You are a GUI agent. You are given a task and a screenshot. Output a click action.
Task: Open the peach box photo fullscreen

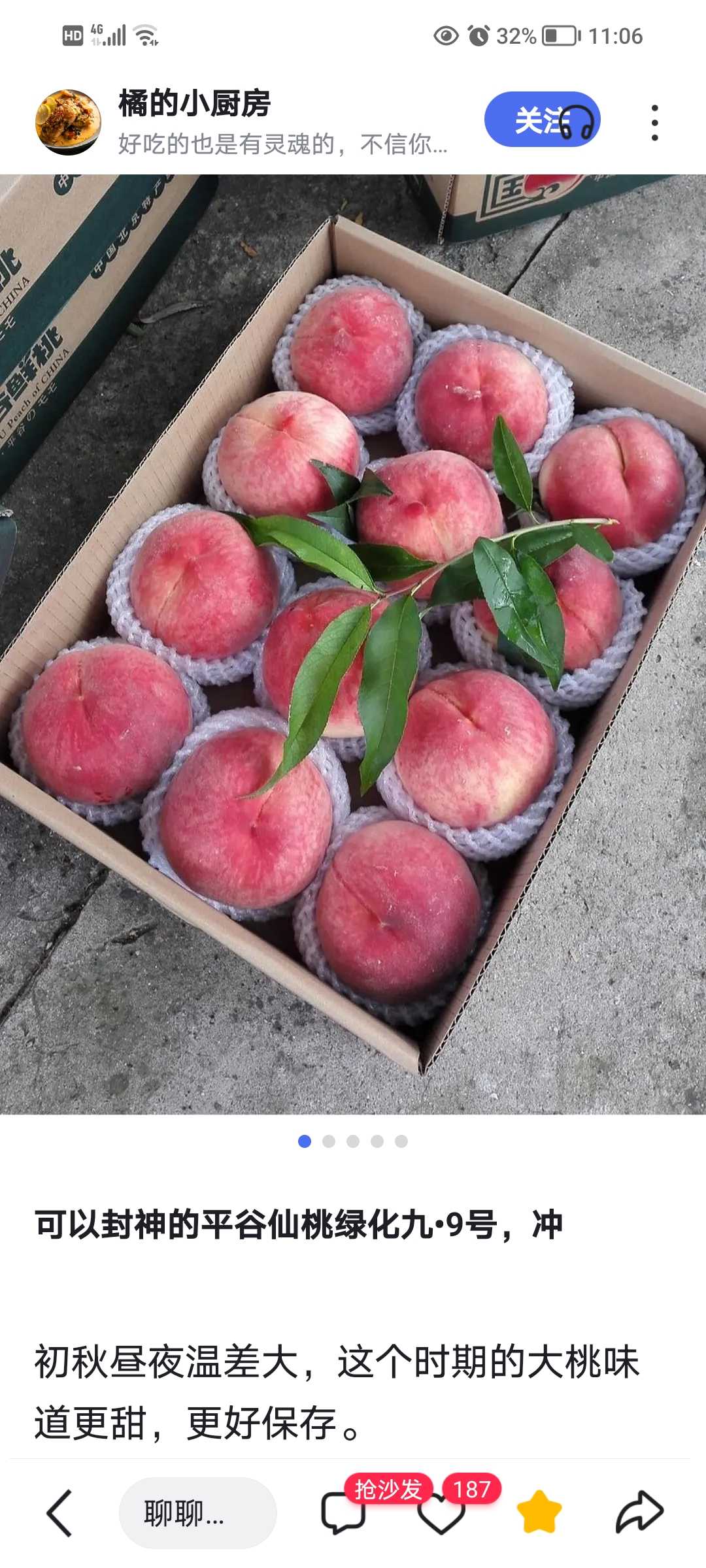(353, 644)
